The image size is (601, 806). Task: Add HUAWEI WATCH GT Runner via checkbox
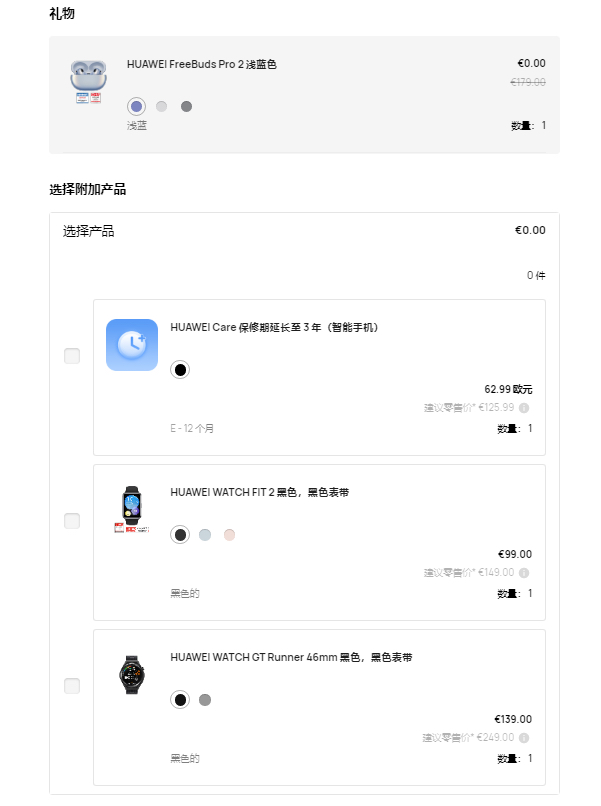coord(72,686)
